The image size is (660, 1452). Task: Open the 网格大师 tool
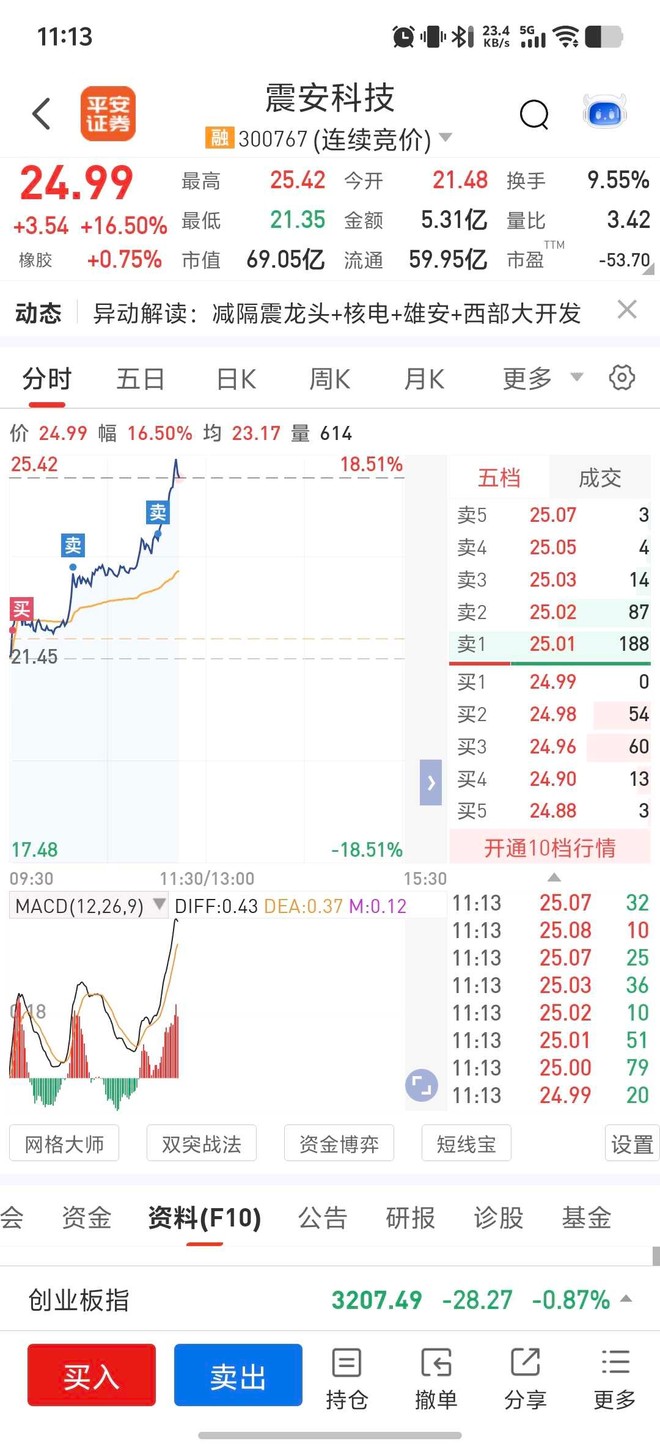tap(64, 1144)
